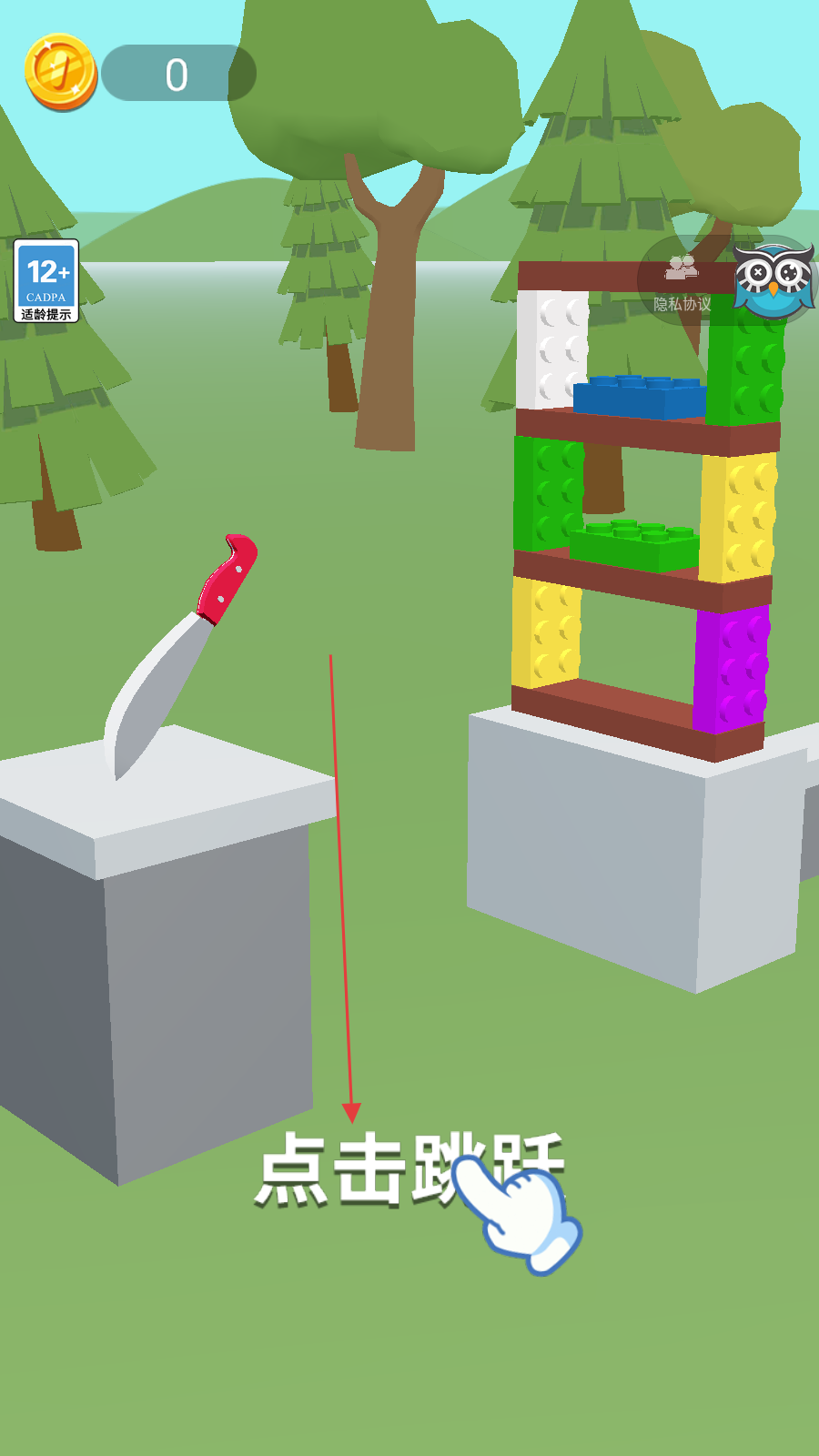Tap the owl mascot icon
This screenshot has width=819, height=1456.
pyautogui.click(x=773, y=281)
